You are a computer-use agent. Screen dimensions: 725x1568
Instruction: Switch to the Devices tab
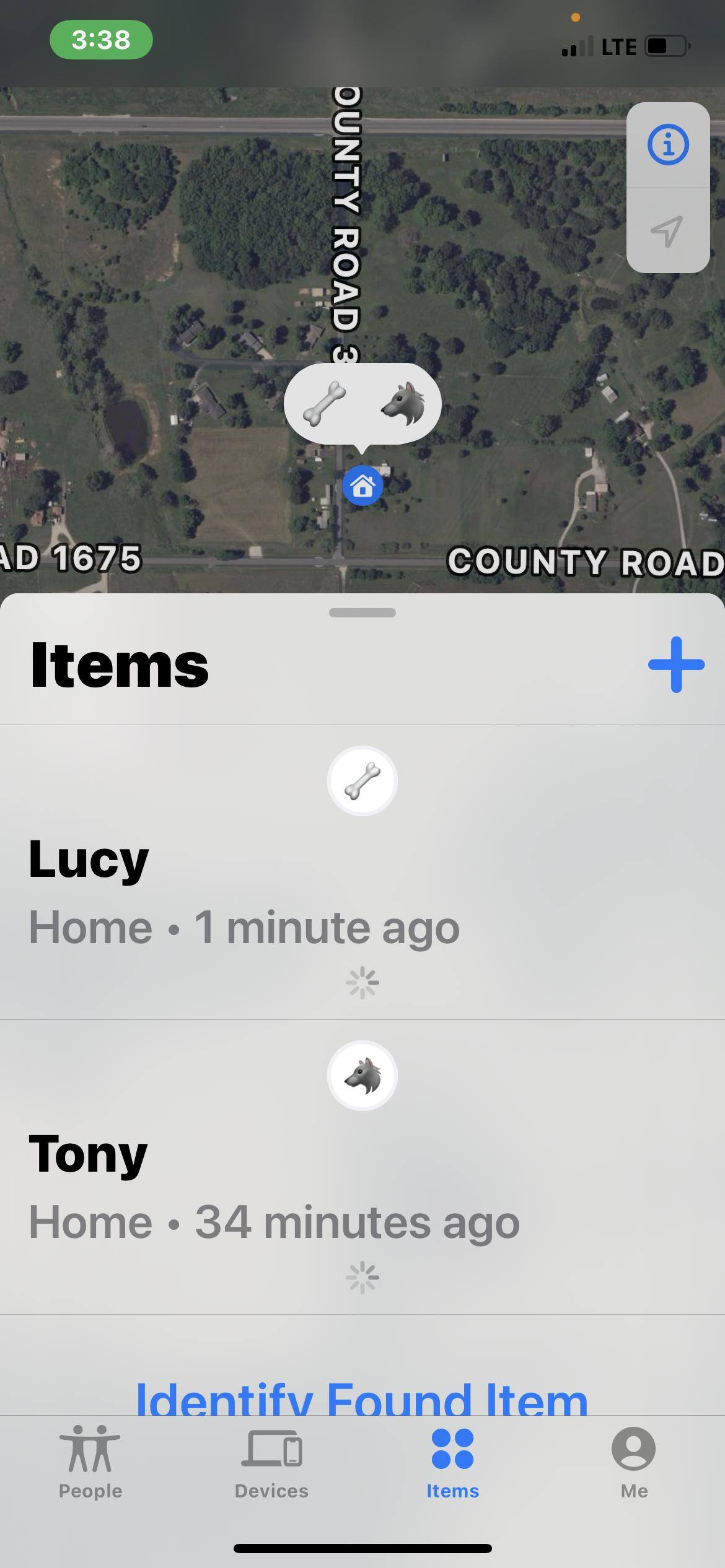(271, 1463)
